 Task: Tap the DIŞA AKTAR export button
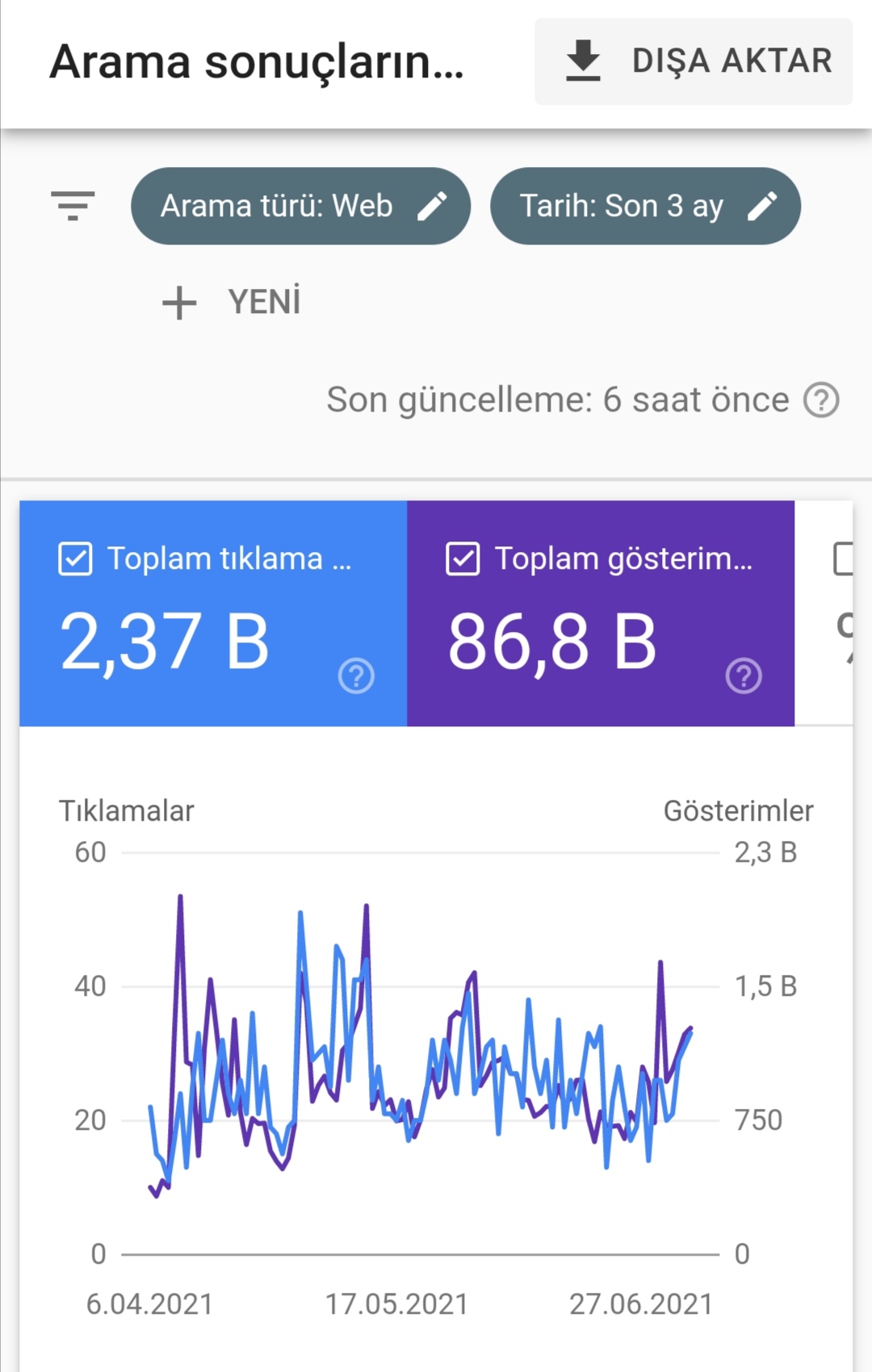[694, 61]
